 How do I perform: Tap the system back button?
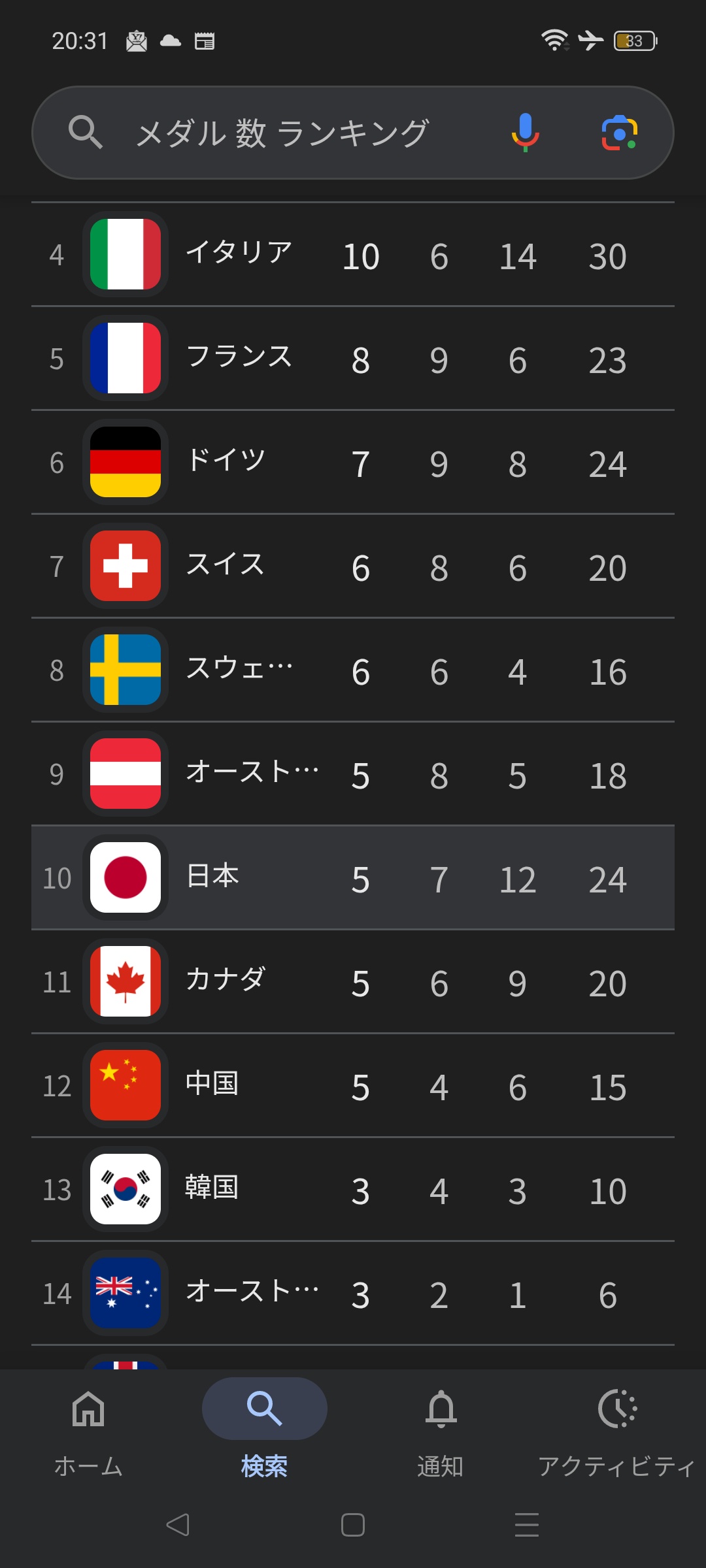point(178,1525)
